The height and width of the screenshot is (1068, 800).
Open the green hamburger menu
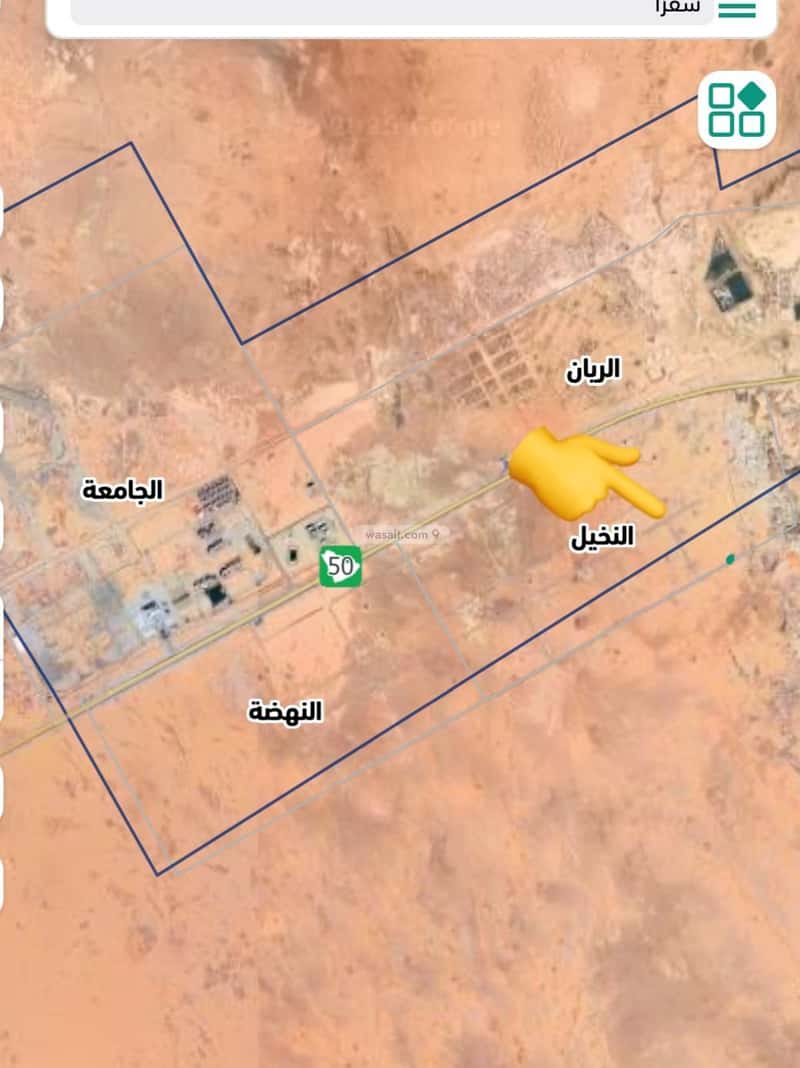[x=737, y=9]
